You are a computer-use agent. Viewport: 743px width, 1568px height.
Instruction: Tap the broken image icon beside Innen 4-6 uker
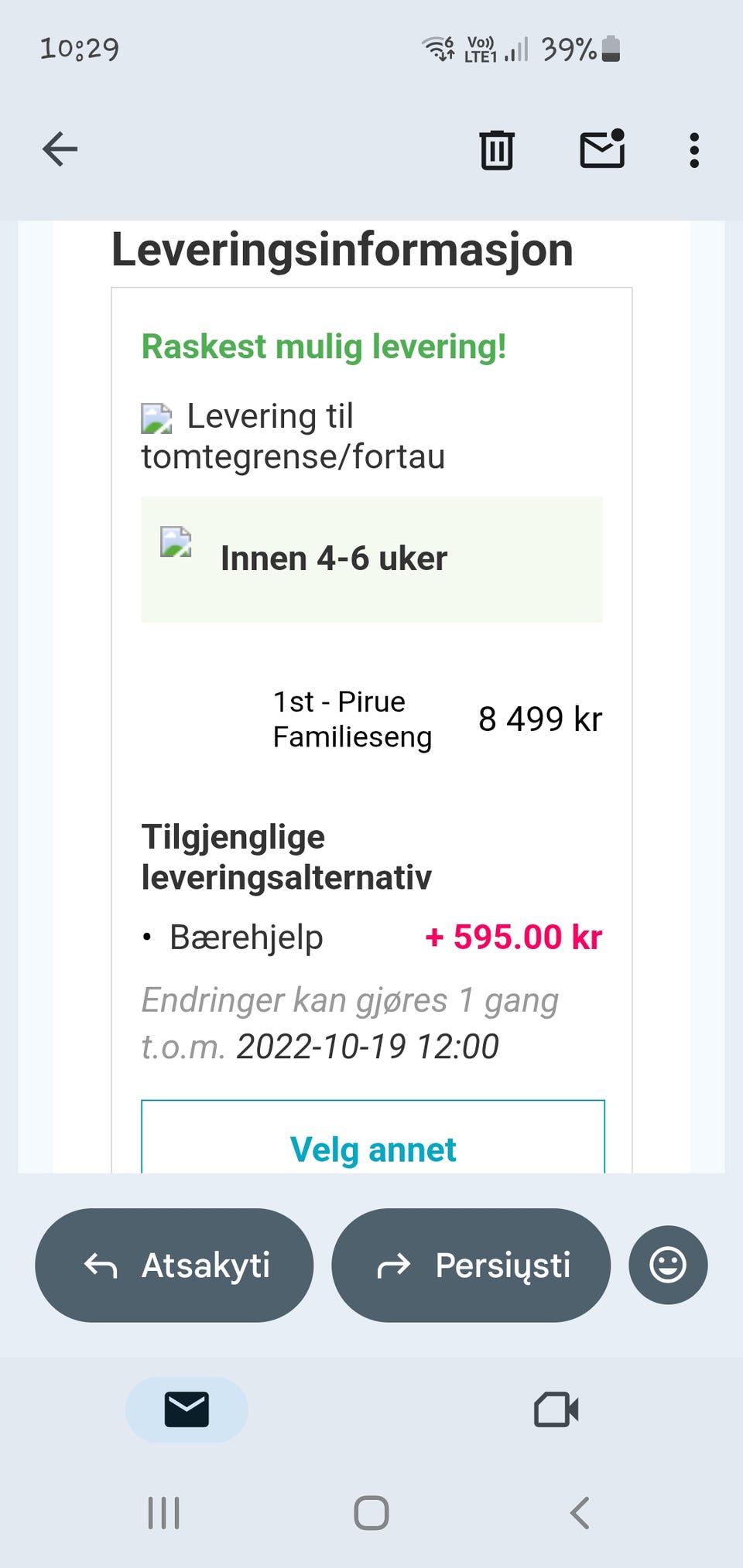pyautogui.click(x=176, y=544)
